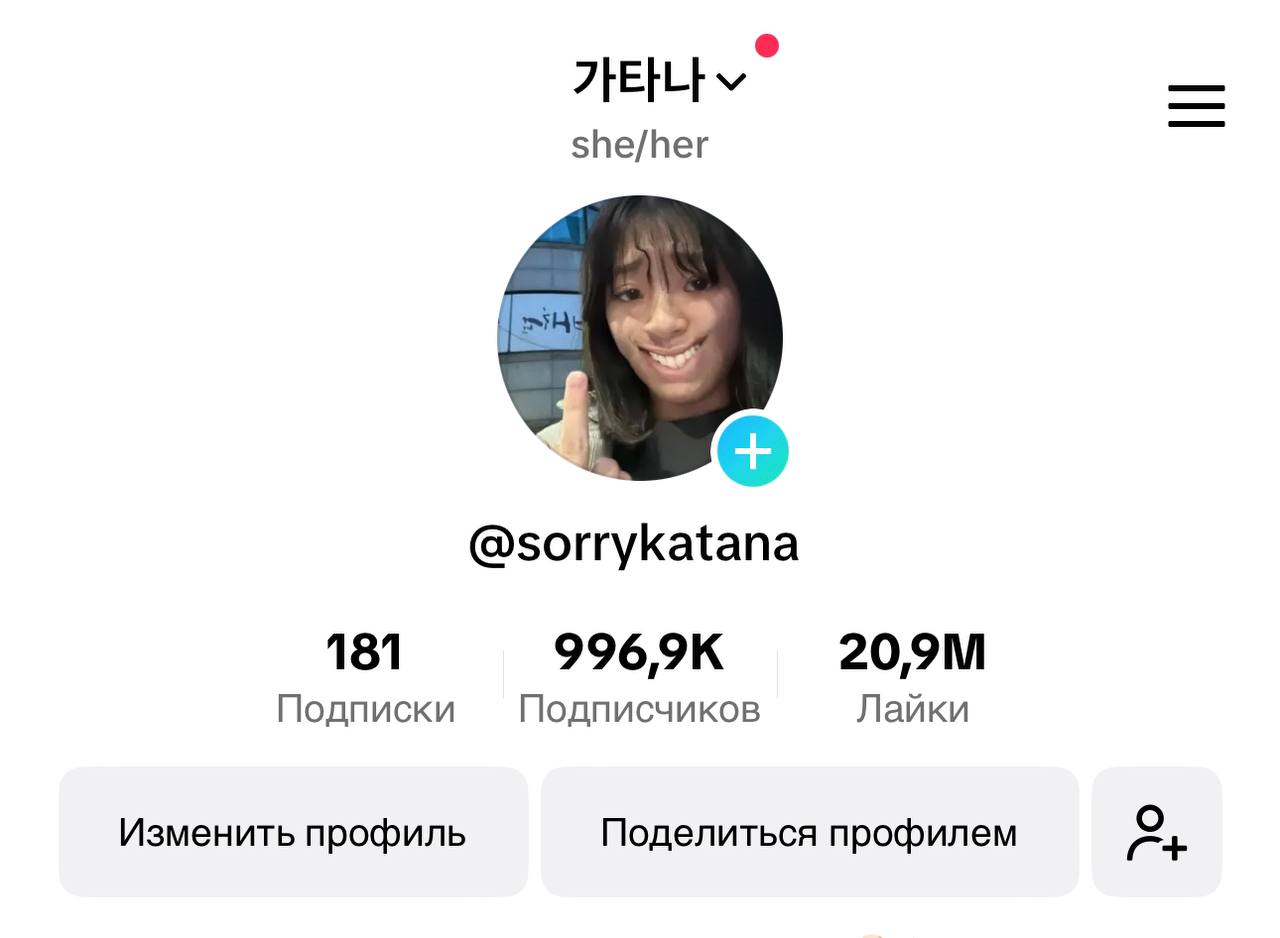This screenshot has height=938, width=1280.
Task: Open the 20,9M Лайки count
Action: point(912,677)
